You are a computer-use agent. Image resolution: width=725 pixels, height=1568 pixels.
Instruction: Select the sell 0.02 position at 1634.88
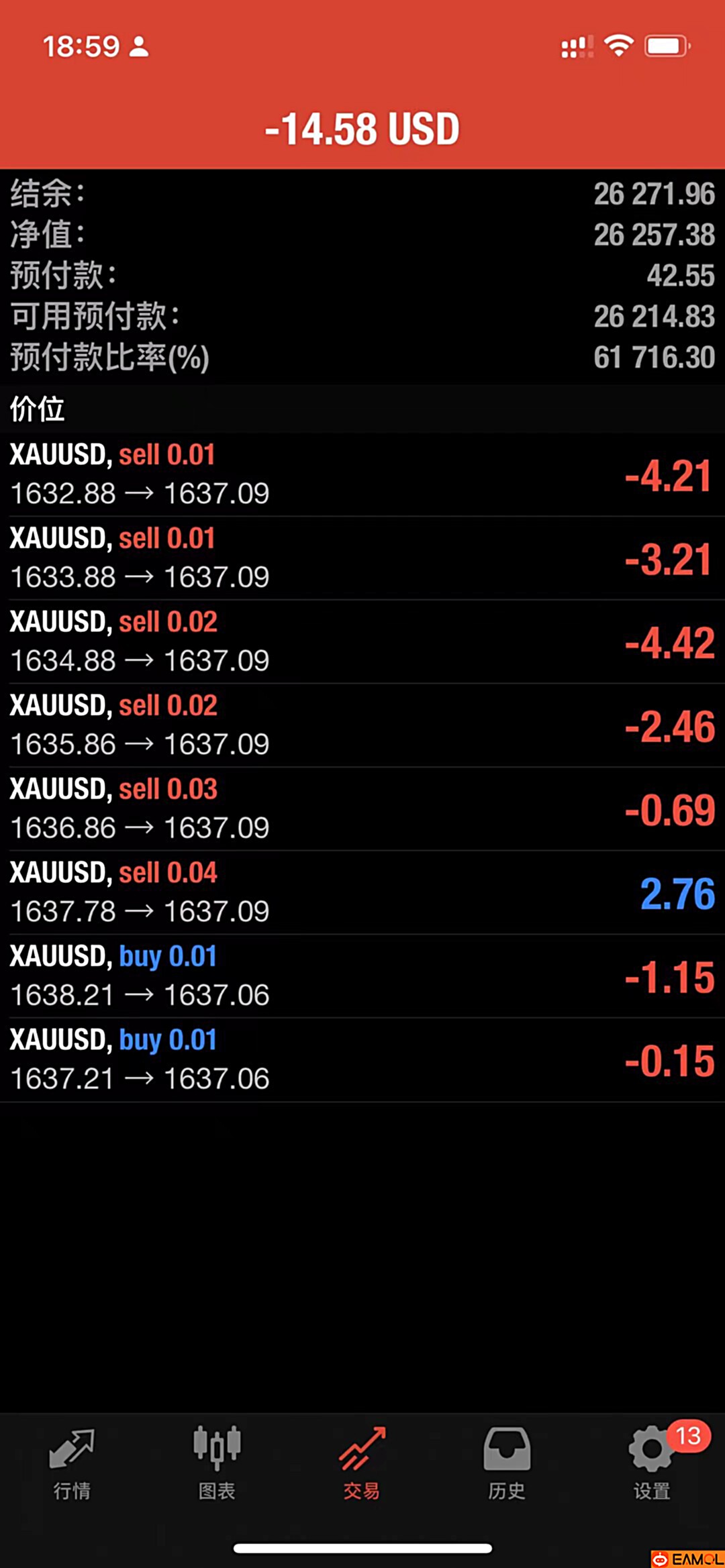tap(362, 641)
